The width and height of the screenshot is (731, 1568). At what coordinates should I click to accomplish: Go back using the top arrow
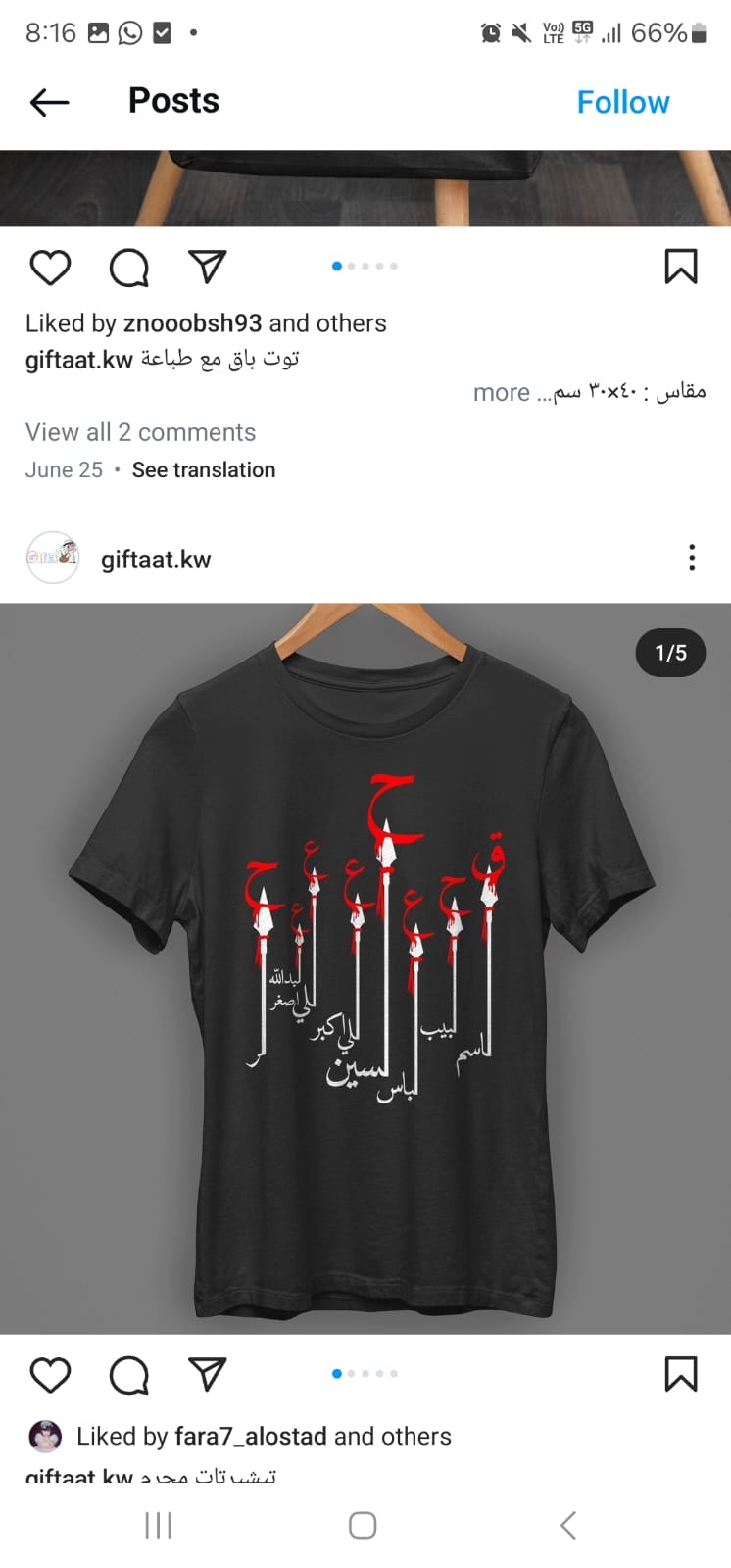[x=49, y=102]
